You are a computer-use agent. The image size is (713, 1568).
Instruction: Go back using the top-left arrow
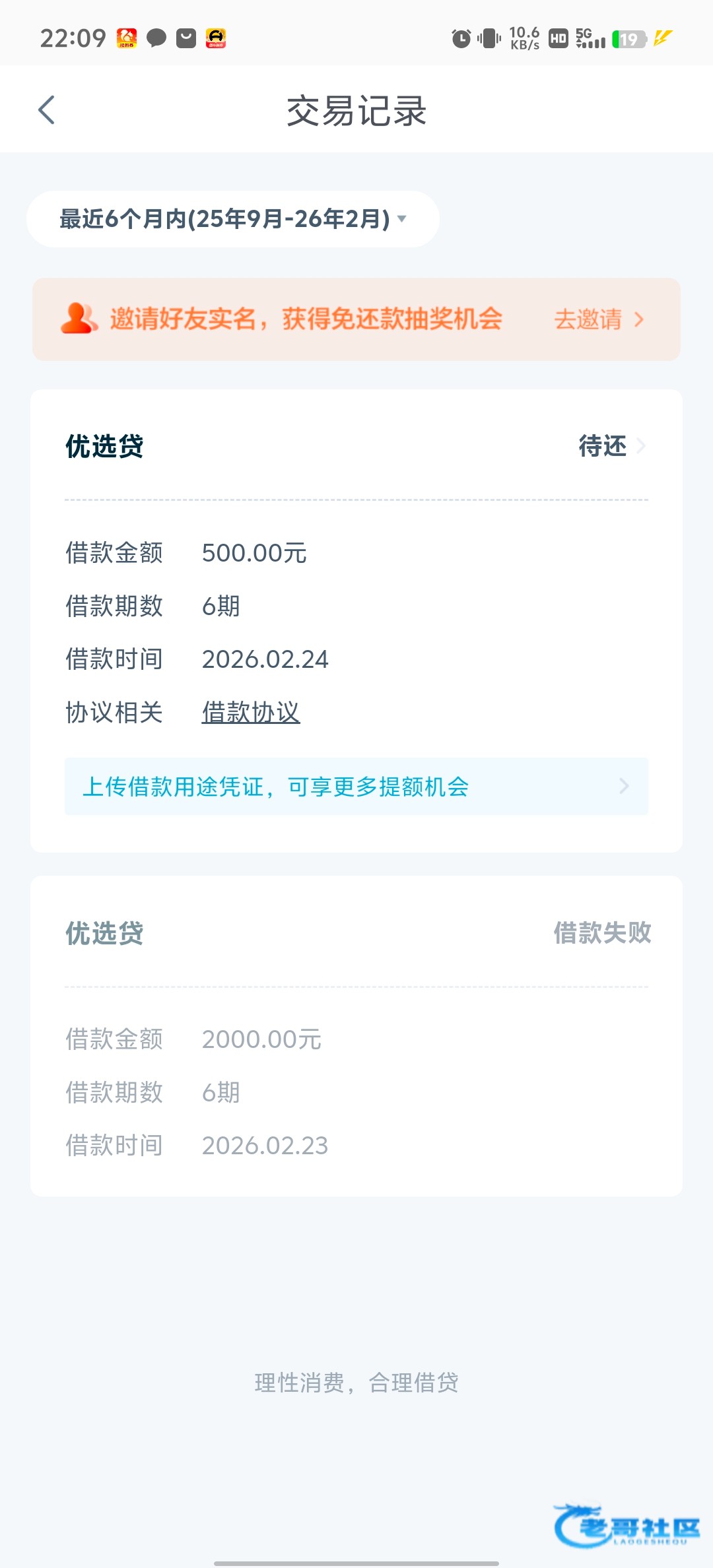pyautogui.click(x=46, y=110)
